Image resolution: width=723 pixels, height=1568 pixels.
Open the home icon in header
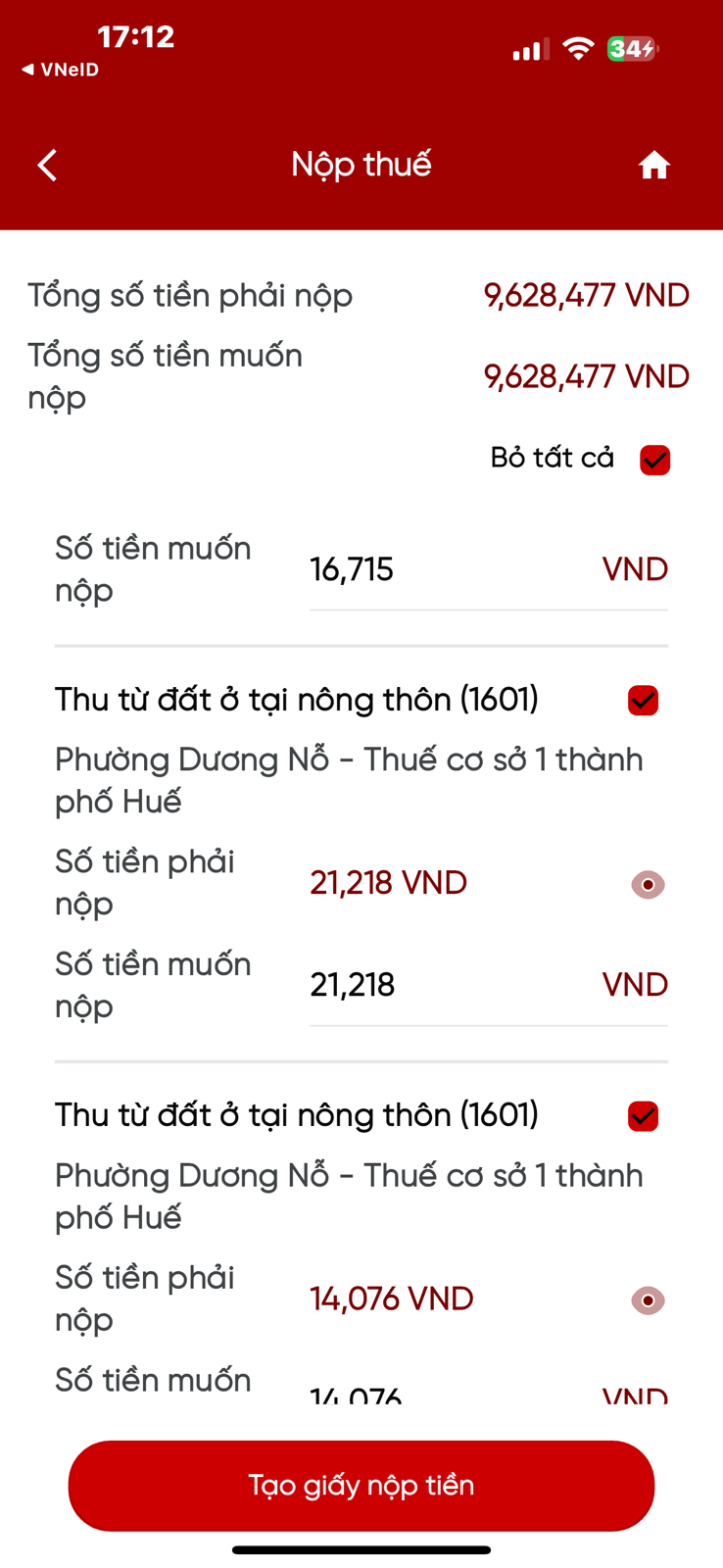click(x=653, y=166)
